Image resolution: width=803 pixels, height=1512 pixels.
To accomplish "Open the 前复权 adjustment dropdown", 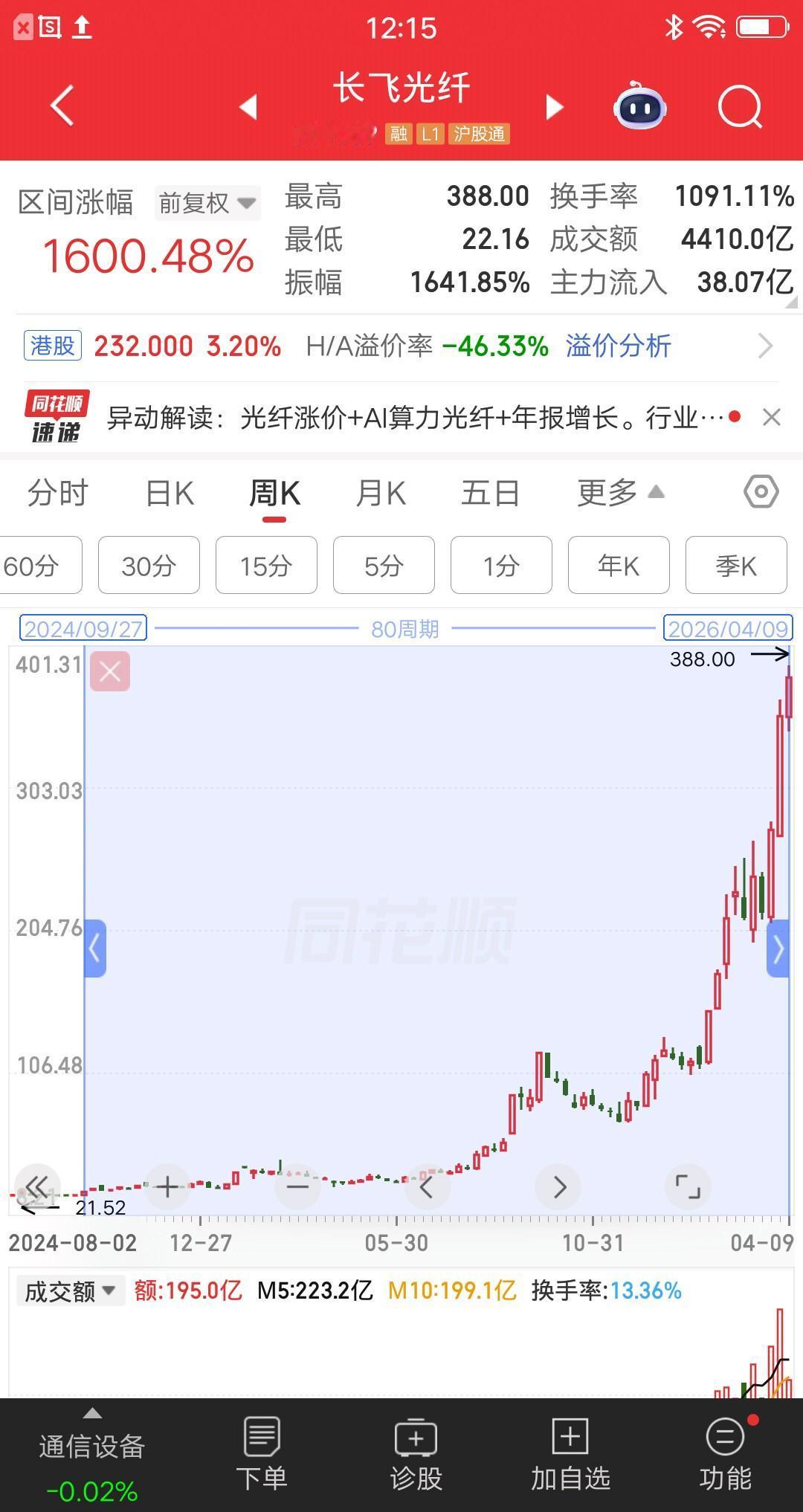I will [x=207, y=202].
